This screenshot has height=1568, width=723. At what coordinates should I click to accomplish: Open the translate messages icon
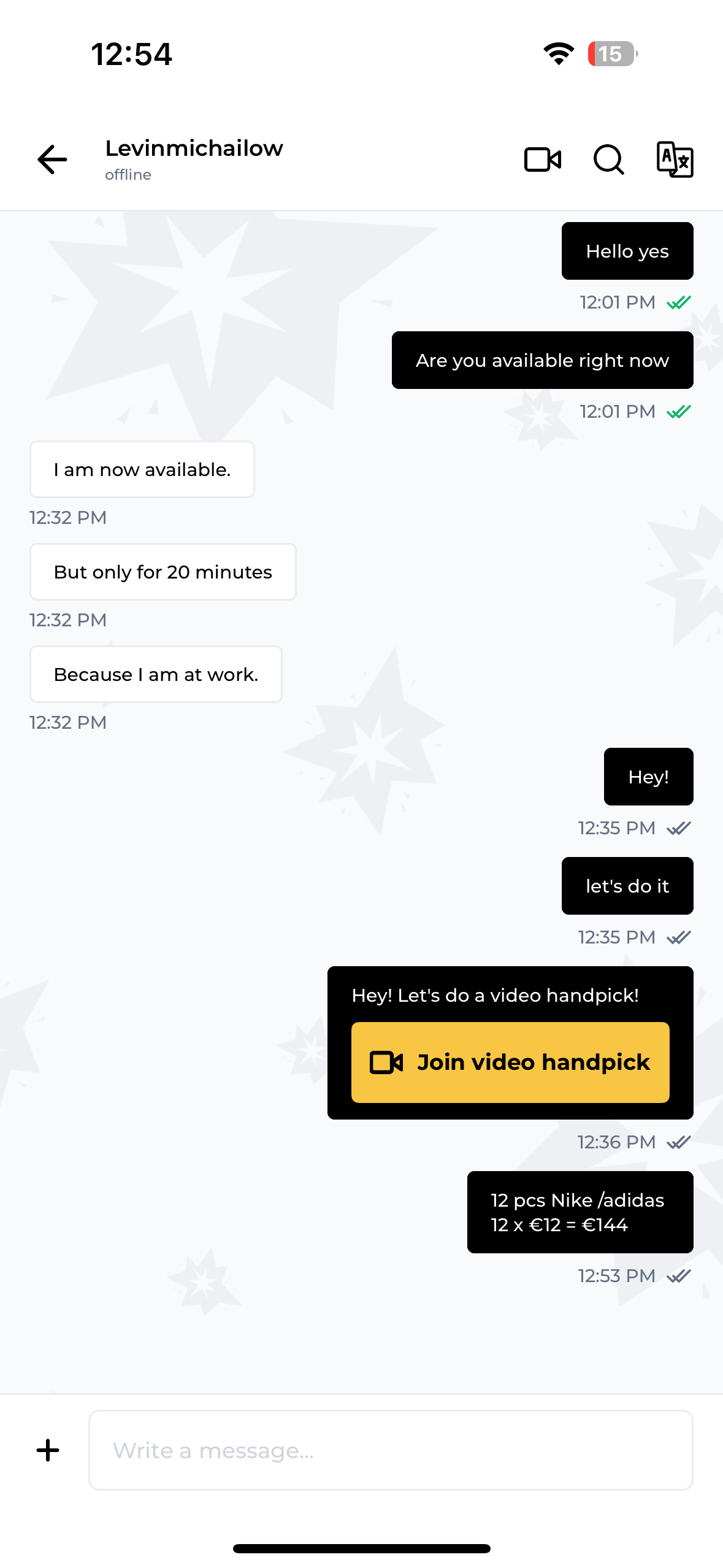coord(675,159)
